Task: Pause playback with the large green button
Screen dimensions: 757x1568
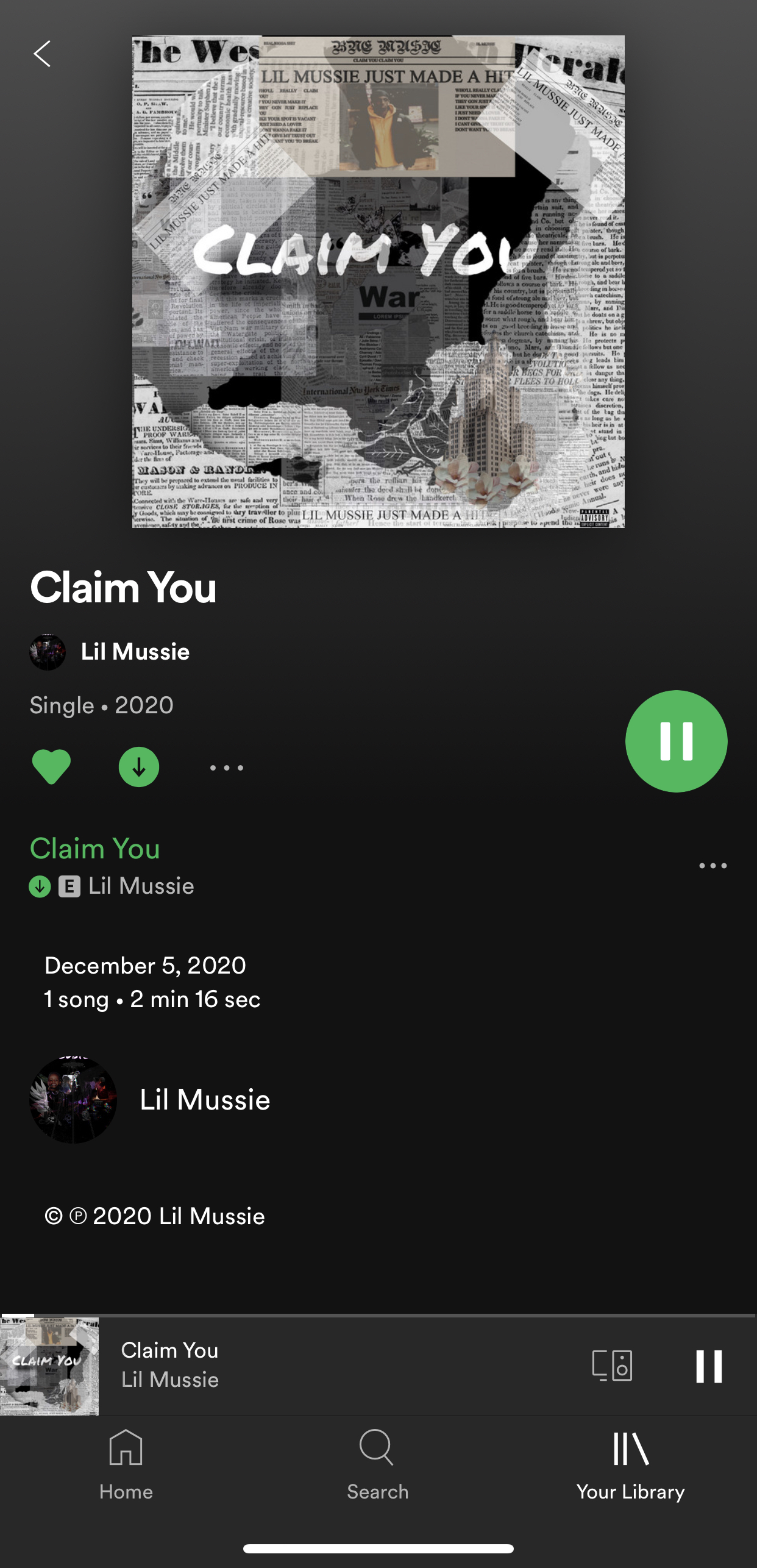Action: point(676,741)
